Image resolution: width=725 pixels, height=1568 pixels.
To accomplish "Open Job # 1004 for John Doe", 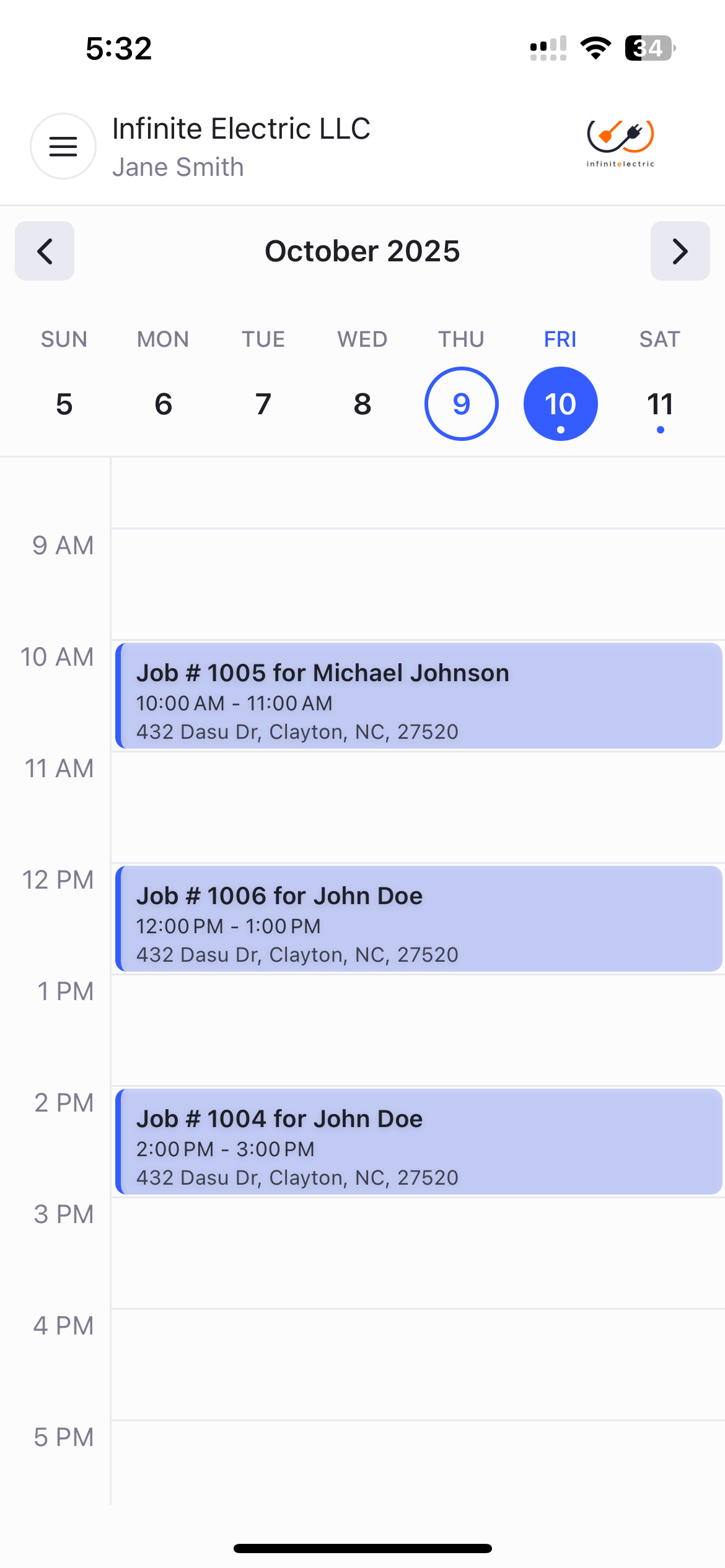I will click(x=418, y=1142).
